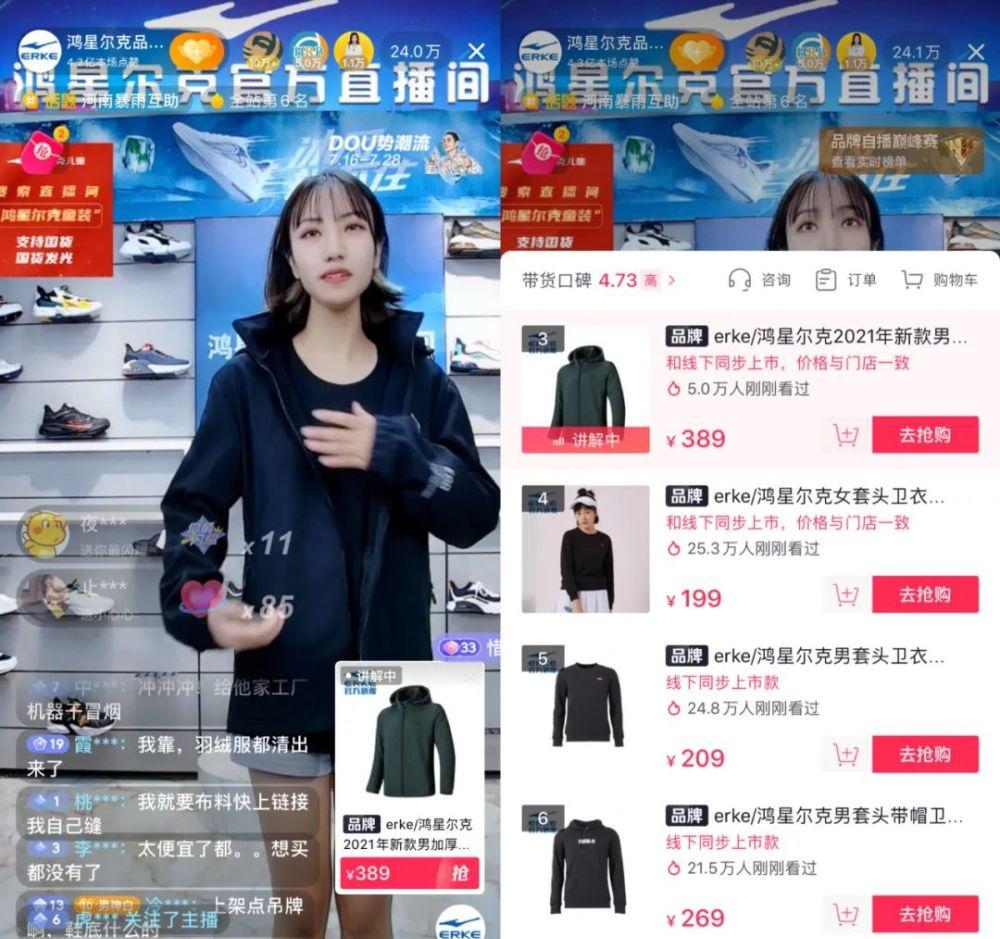
Task: Tap 去抢购 for the ¥389 jacket
Action: [x=924, y=435]
